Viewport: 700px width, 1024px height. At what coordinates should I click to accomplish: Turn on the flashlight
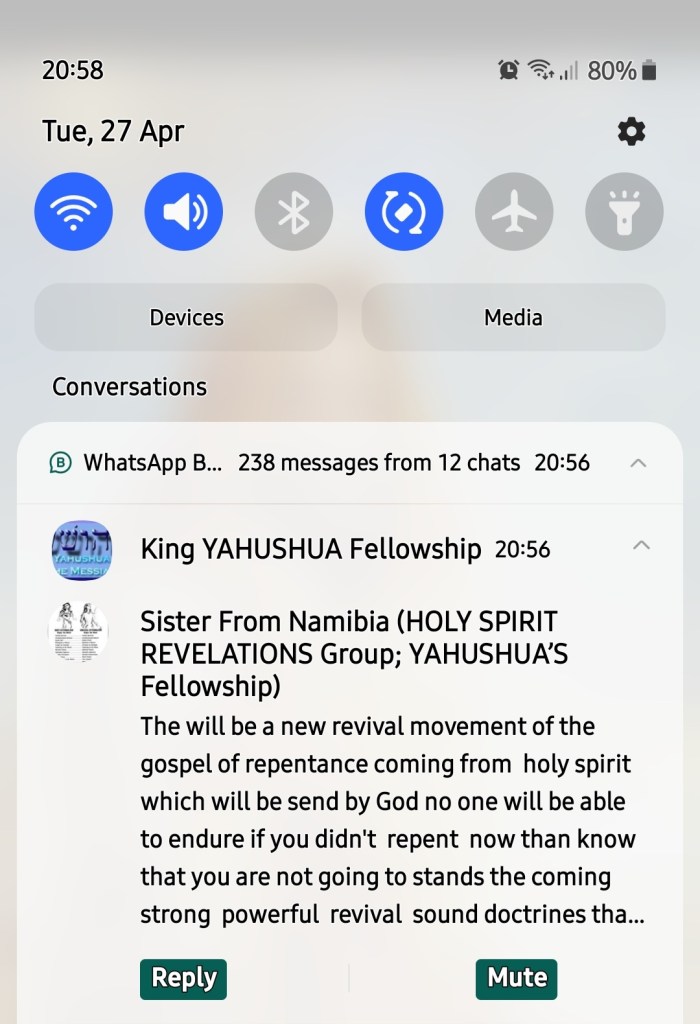(x=623, y=212)
